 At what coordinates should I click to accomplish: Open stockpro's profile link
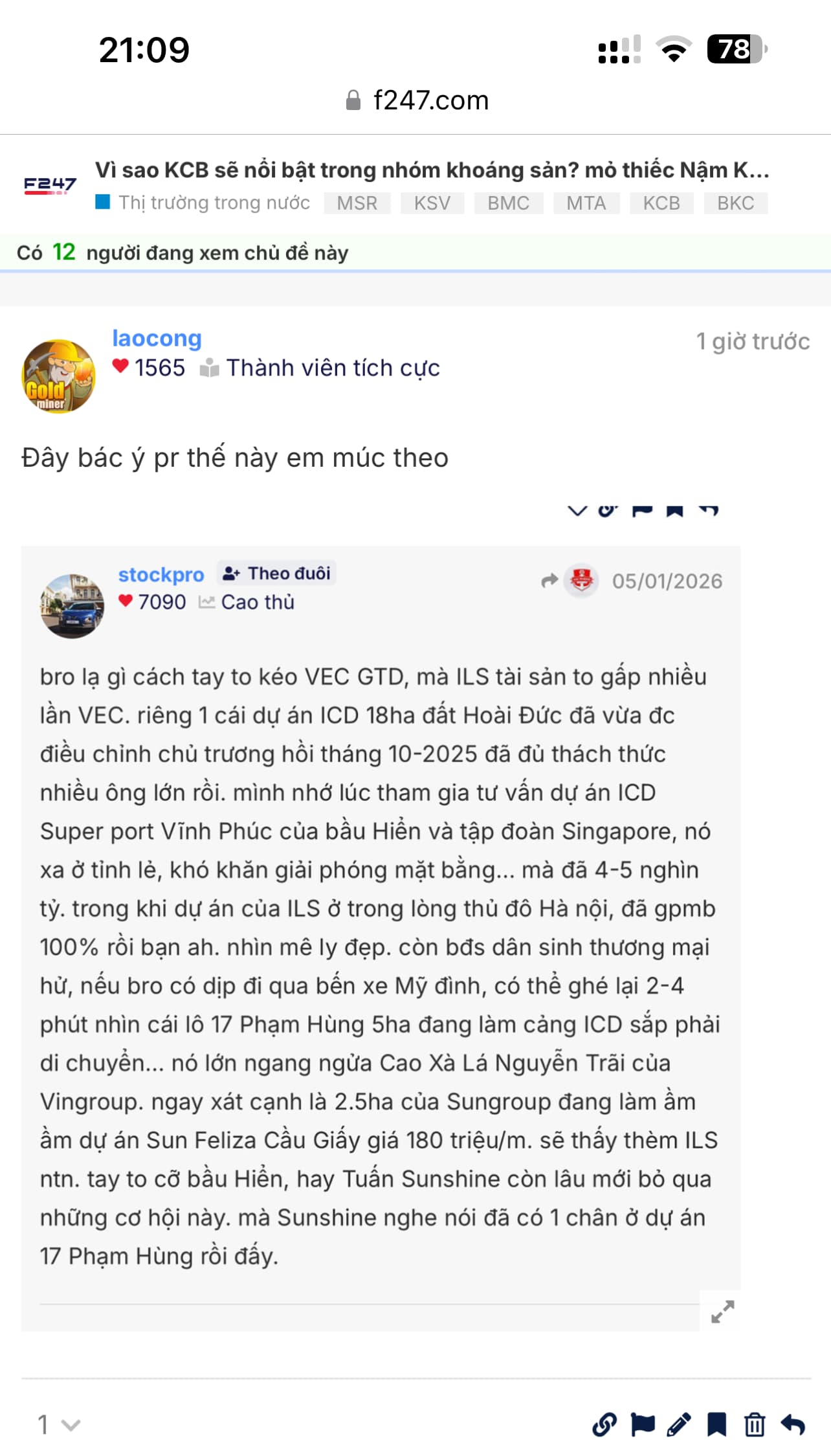point(161,574)
